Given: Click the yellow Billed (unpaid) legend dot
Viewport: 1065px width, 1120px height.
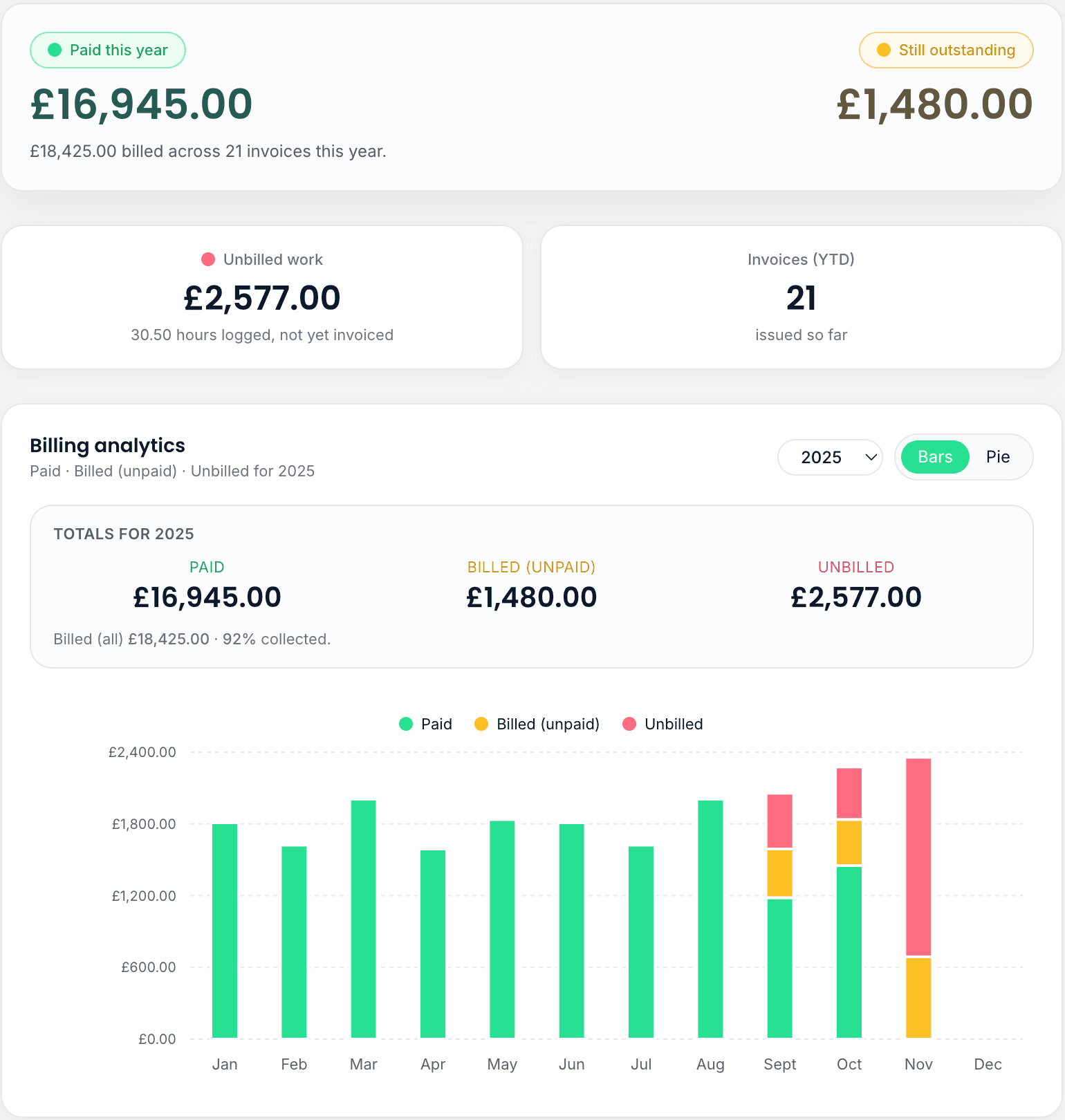Looking at the screenshot, I should click(x=481, y=724).
